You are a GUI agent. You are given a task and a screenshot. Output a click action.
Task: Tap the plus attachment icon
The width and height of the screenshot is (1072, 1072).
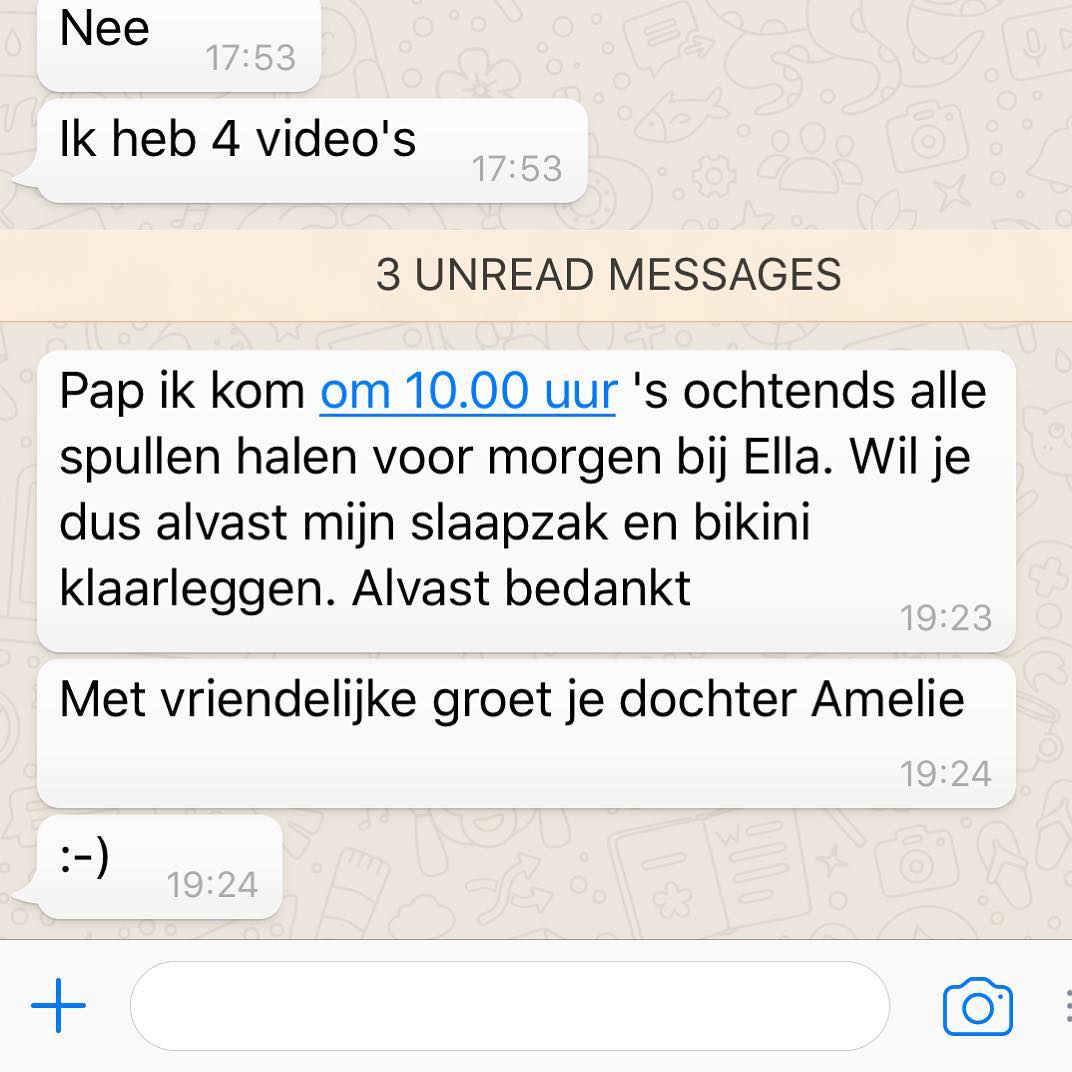coord(58,1006)
